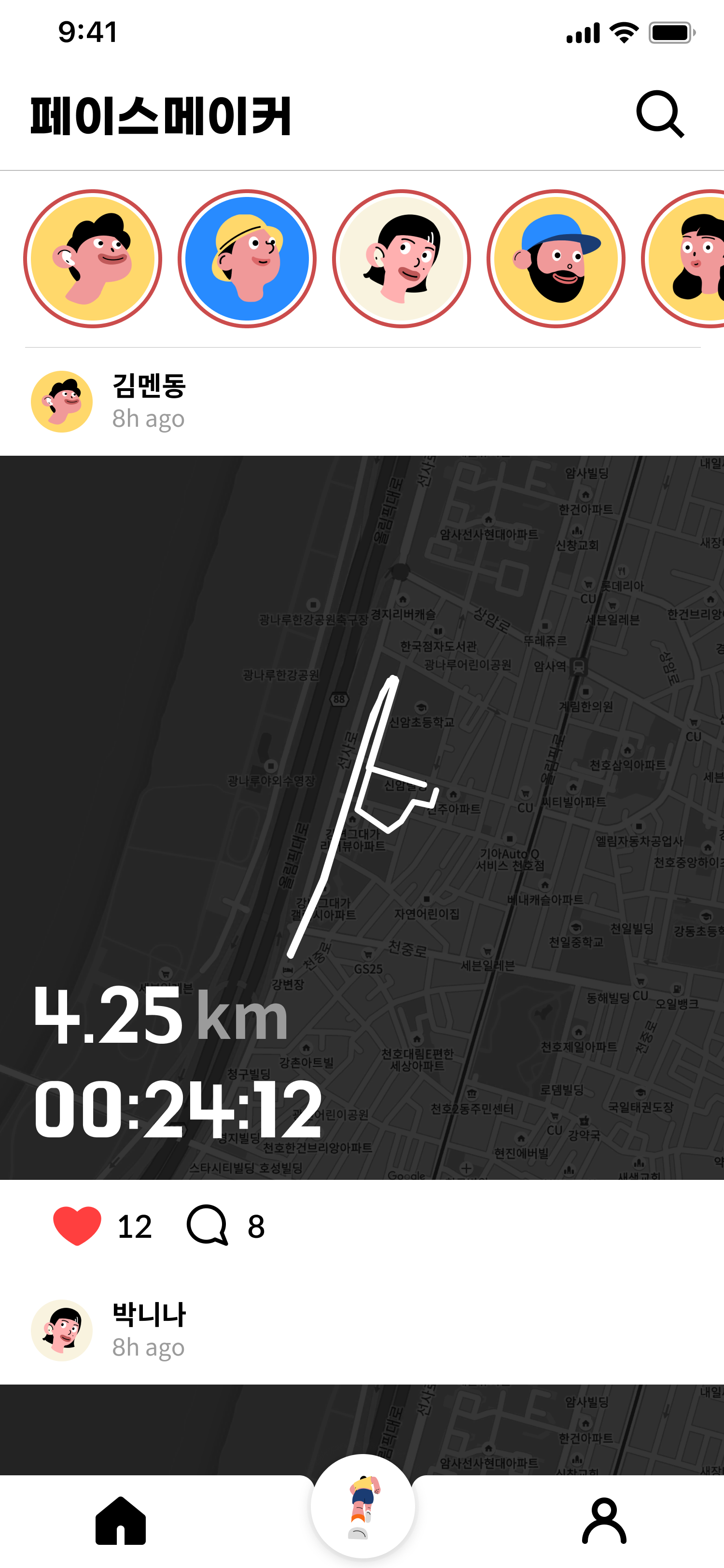
Task: Go to the home tab
Action: 121,1521
